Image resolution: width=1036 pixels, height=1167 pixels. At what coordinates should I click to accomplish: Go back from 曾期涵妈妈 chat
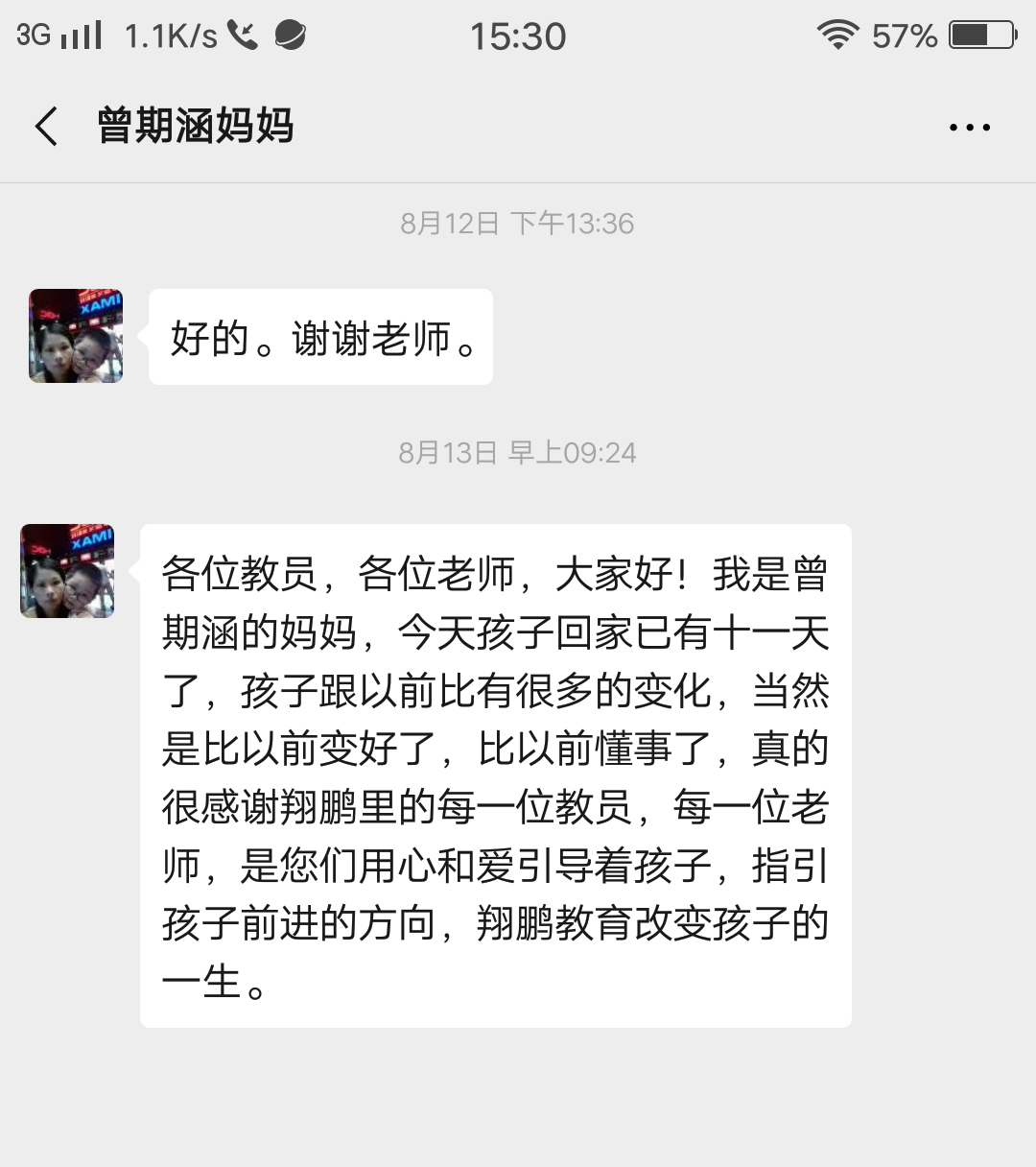[x=46, y=127]
